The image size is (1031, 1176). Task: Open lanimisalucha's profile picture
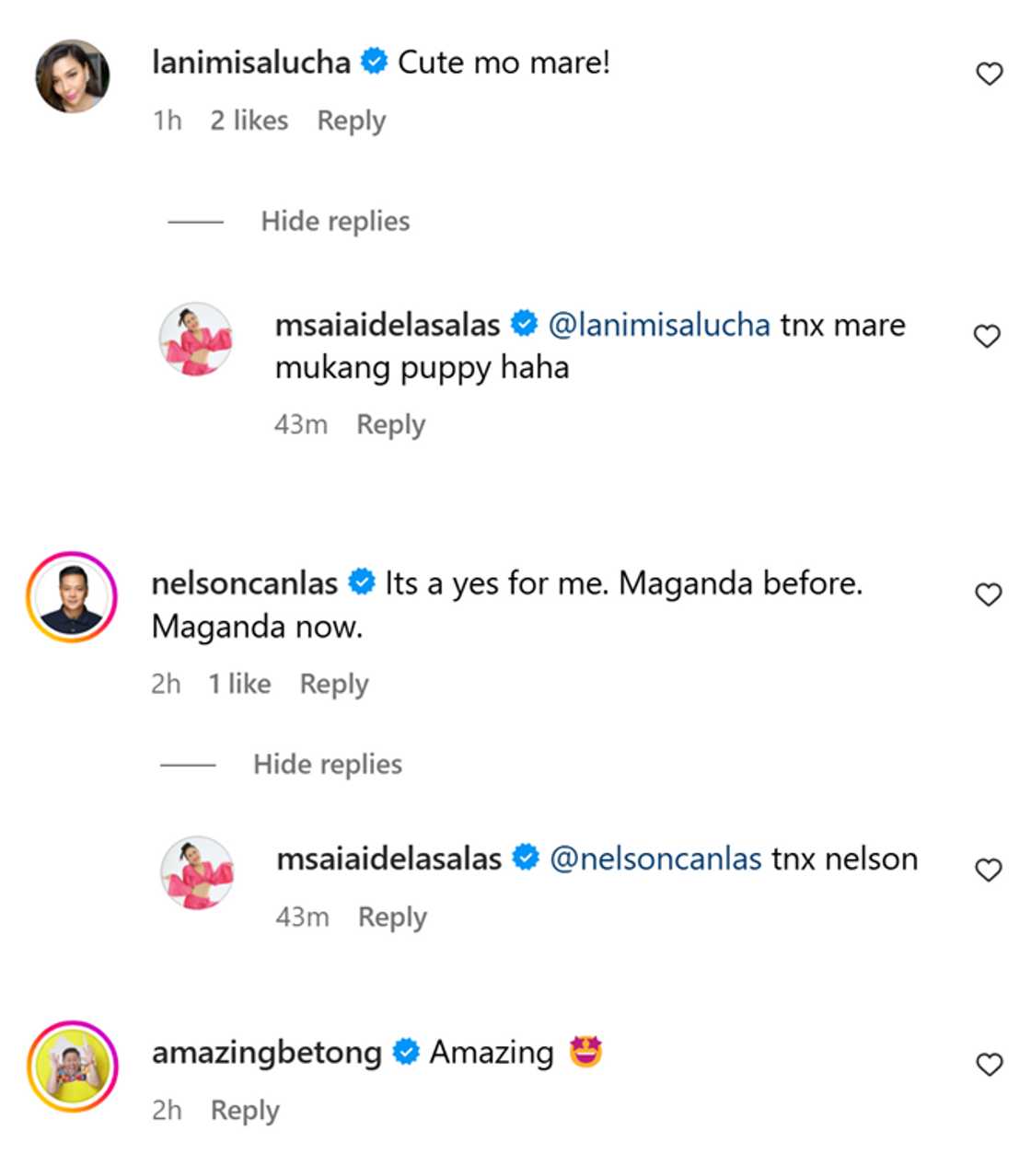(72, 76)
